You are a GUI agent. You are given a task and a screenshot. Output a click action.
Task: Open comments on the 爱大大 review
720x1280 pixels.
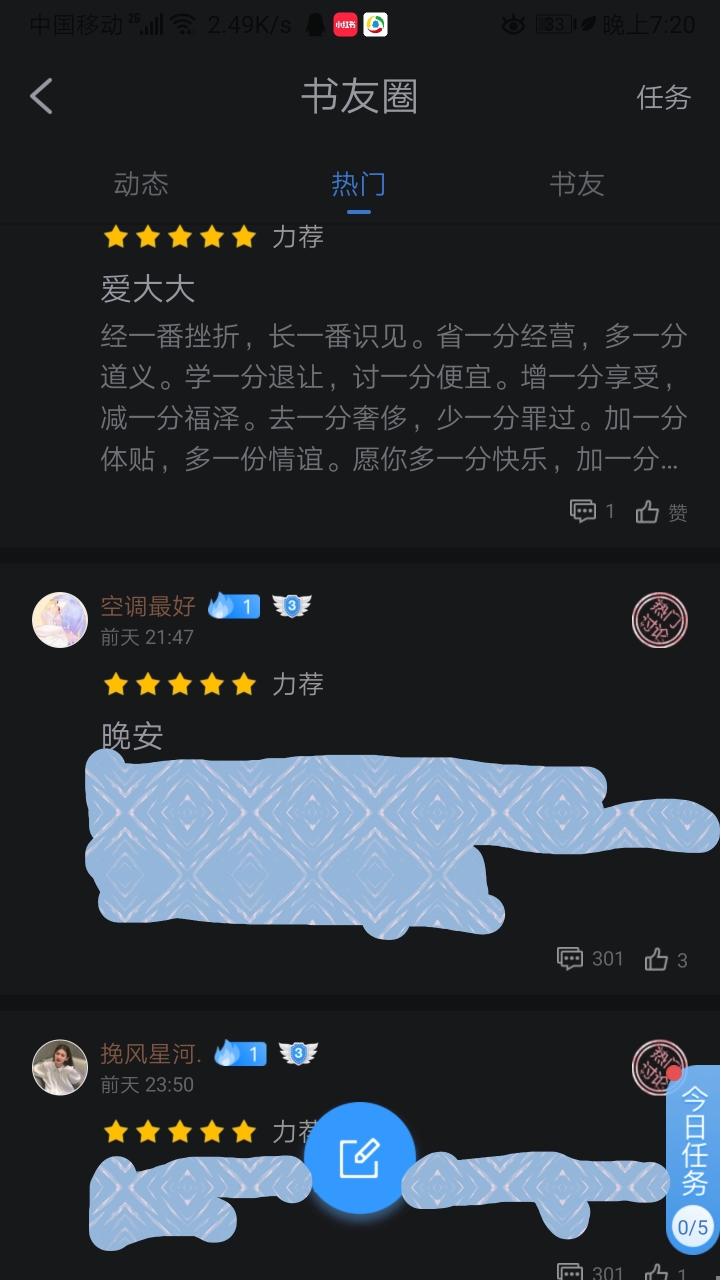592,511
